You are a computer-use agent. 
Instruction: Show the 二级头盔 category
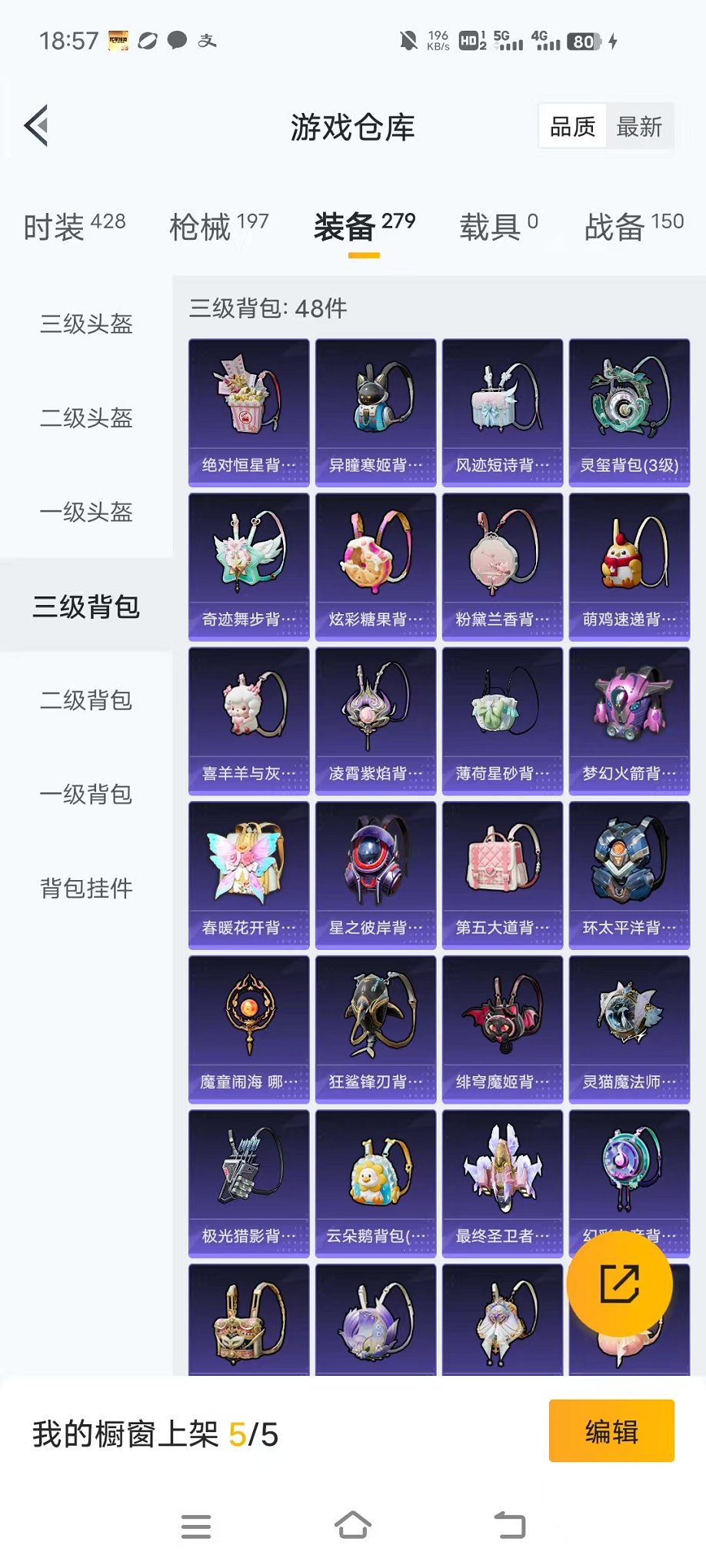click(86, 418)
